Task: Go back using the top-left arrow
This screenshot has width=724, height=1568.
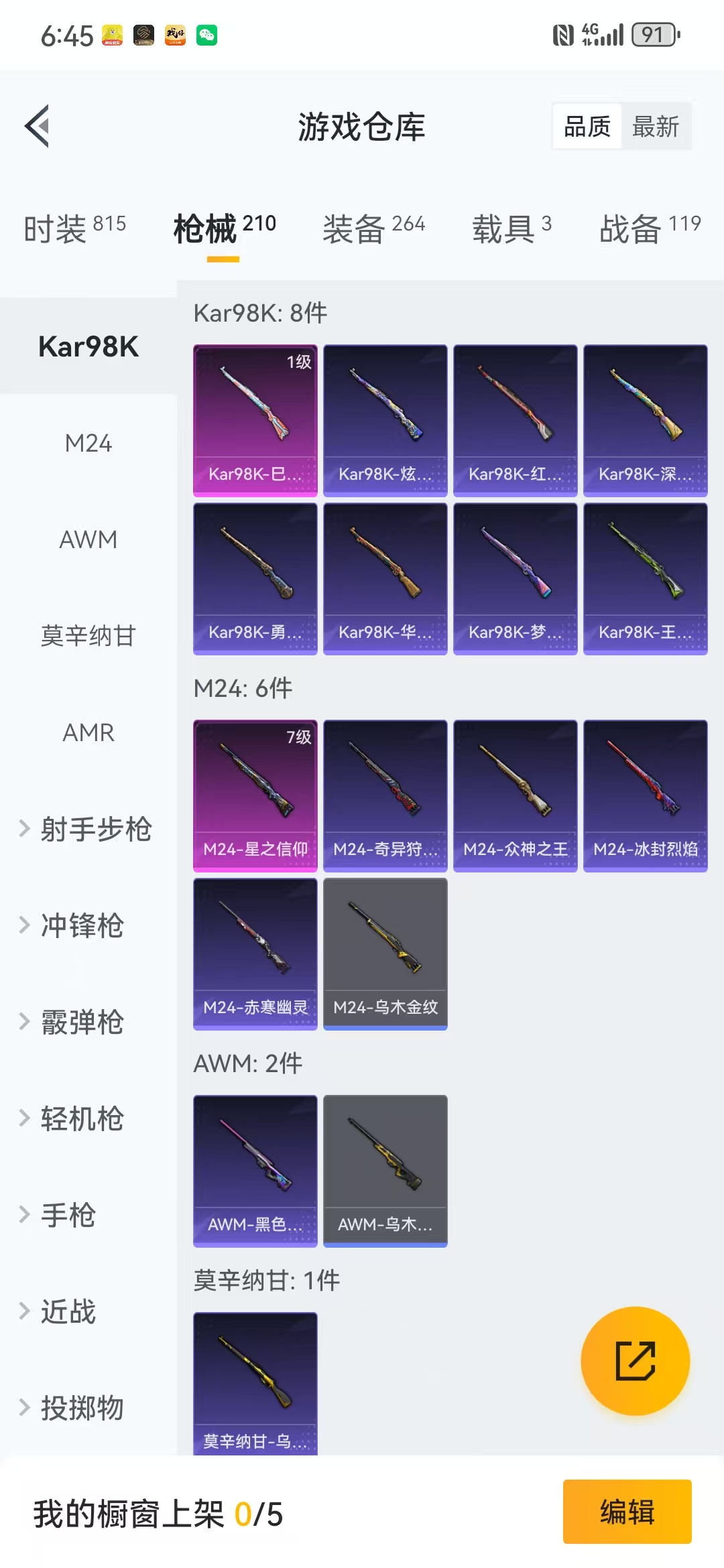Action: click(38, 126)
